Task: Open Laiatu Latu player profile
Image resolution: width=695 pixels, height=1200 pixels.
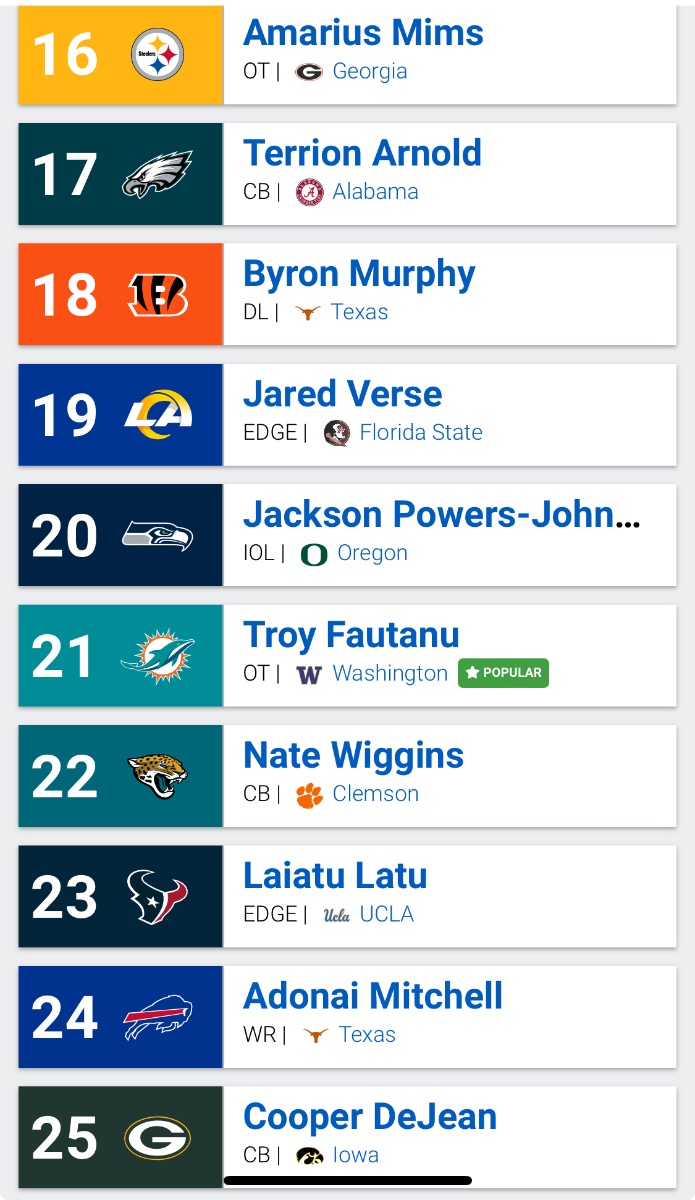Action: coord(335,876)
